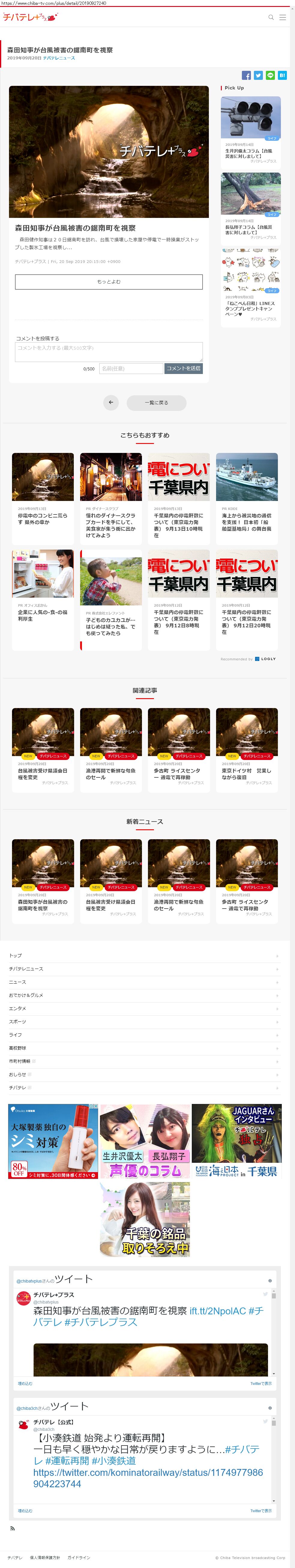This screenshot has width=295, height=1568.
Task: Go back using the left arrow button
Action: pyautogui.click(x=111, y=402)
